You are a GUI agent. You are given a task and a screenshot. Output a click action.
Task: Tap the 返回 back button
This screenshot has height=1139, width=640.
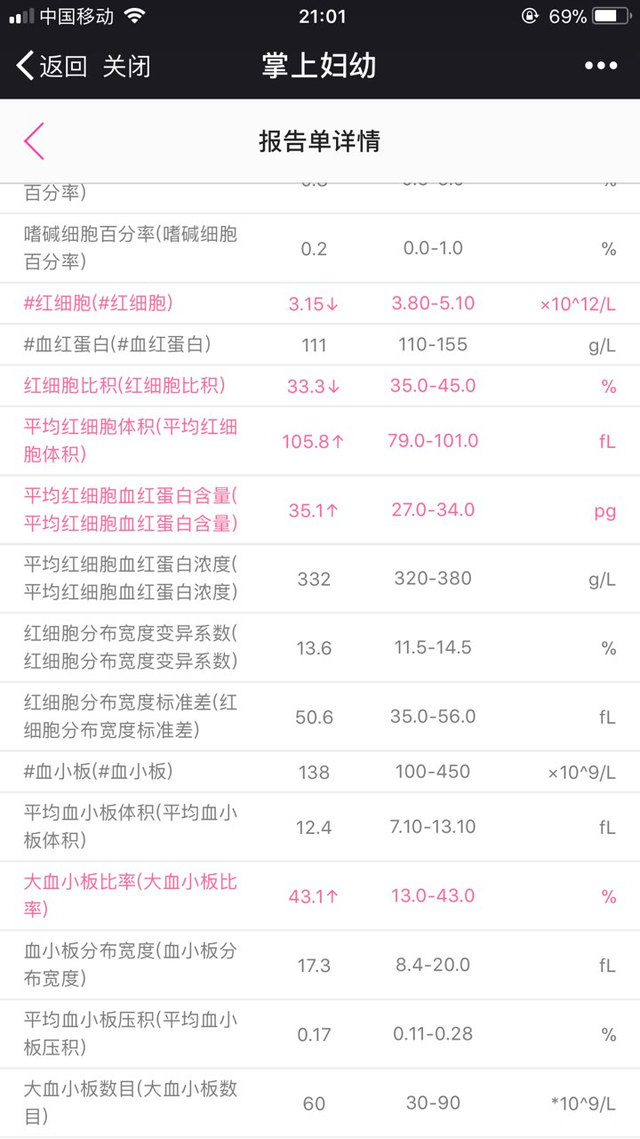pyautogui.click(x=53, y=66)
